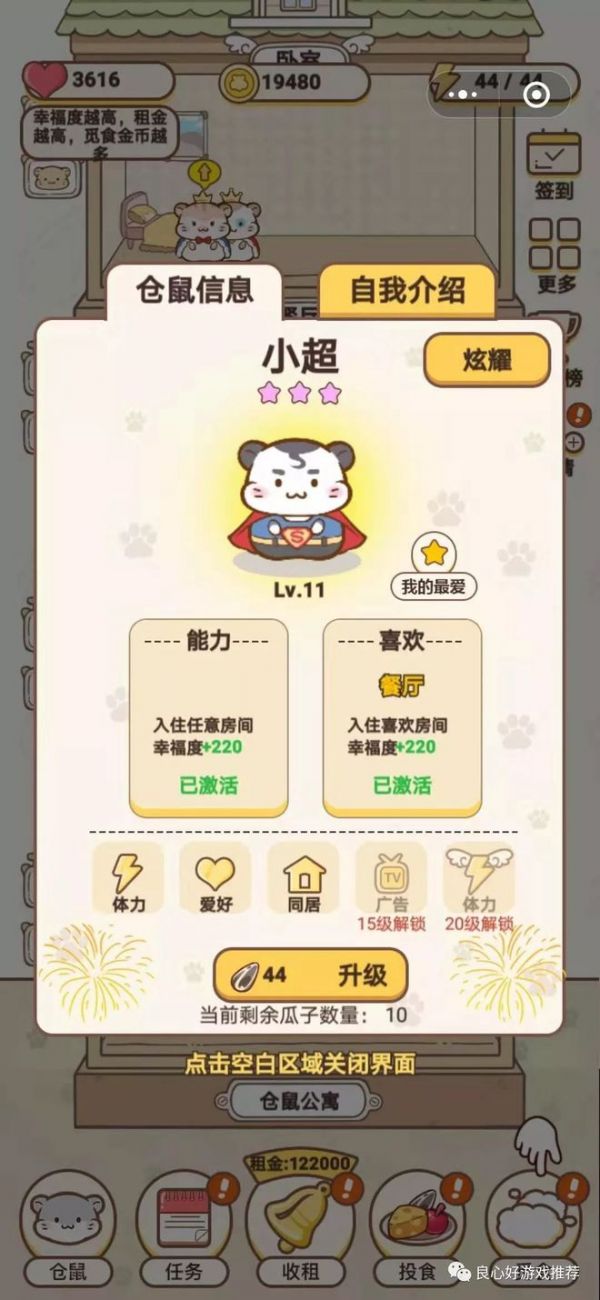This screenshot has width=600, height=1300.
Task: Open the 投食 feeding menu
Action: coord(416,1228)
